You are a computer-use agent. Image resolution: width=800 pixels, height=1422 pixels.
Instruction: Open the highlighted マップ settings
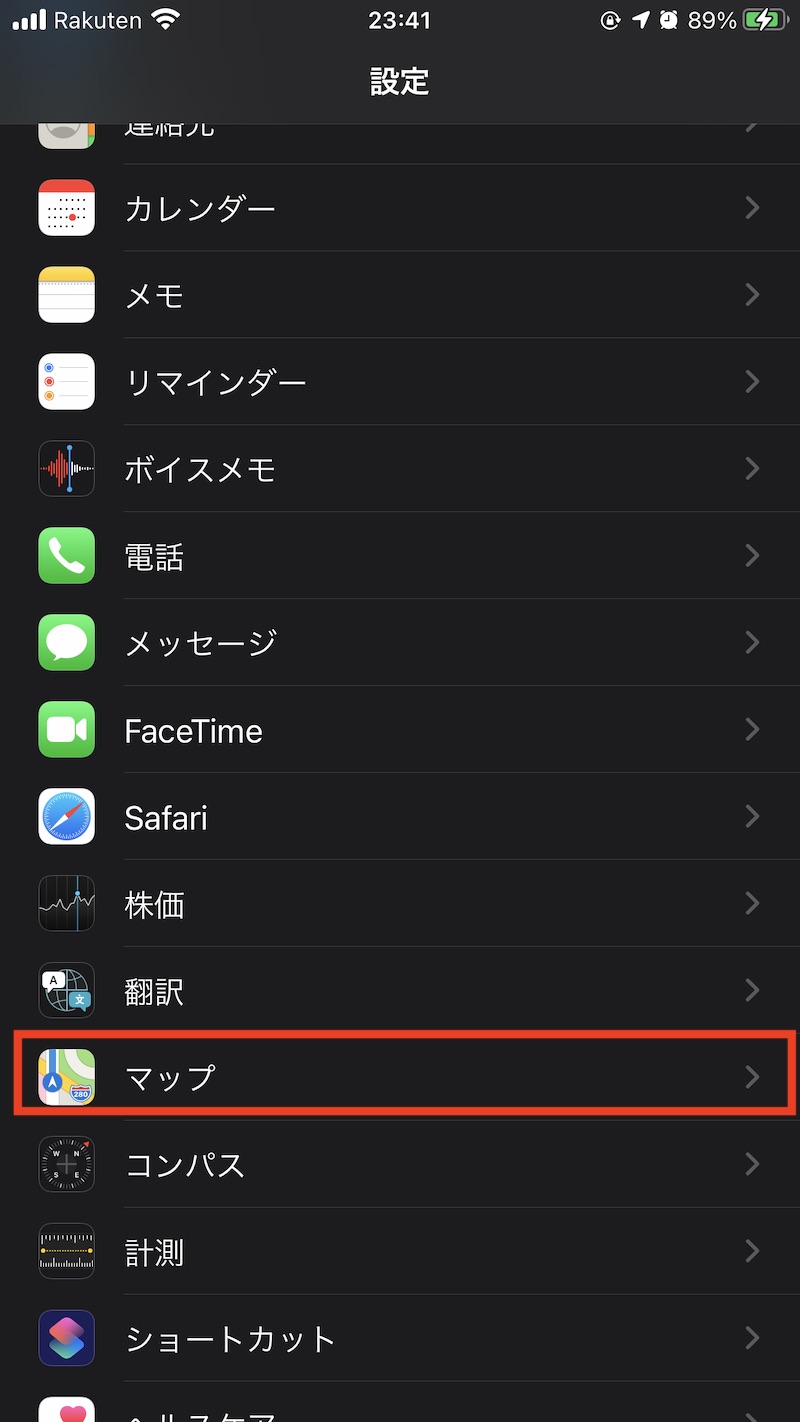pyautogui.click(x=400, y=1077)
